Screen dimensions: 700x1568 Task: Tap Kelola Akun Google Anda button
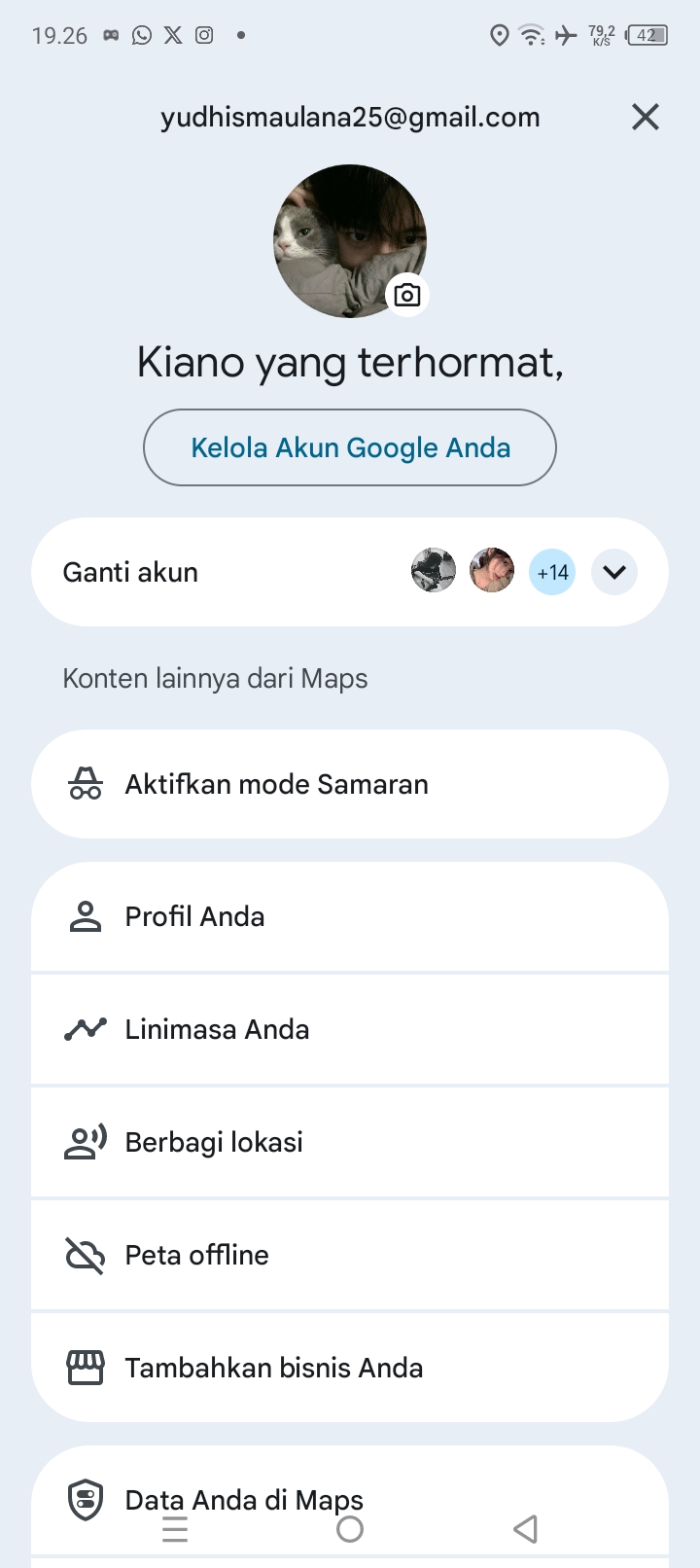click(350, 447)
